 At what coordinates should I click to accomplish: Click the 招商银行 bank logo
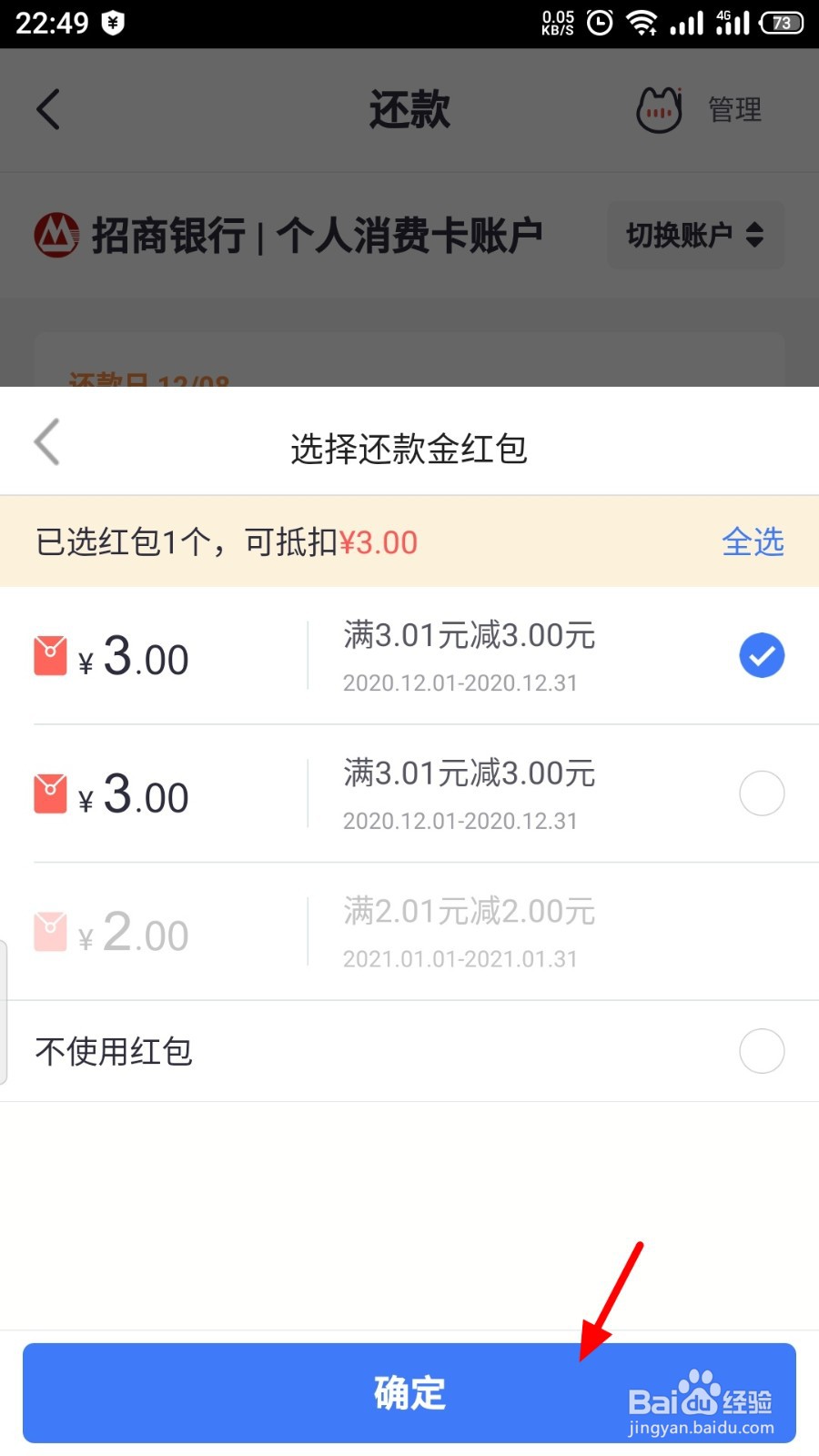tap(56, 234)
